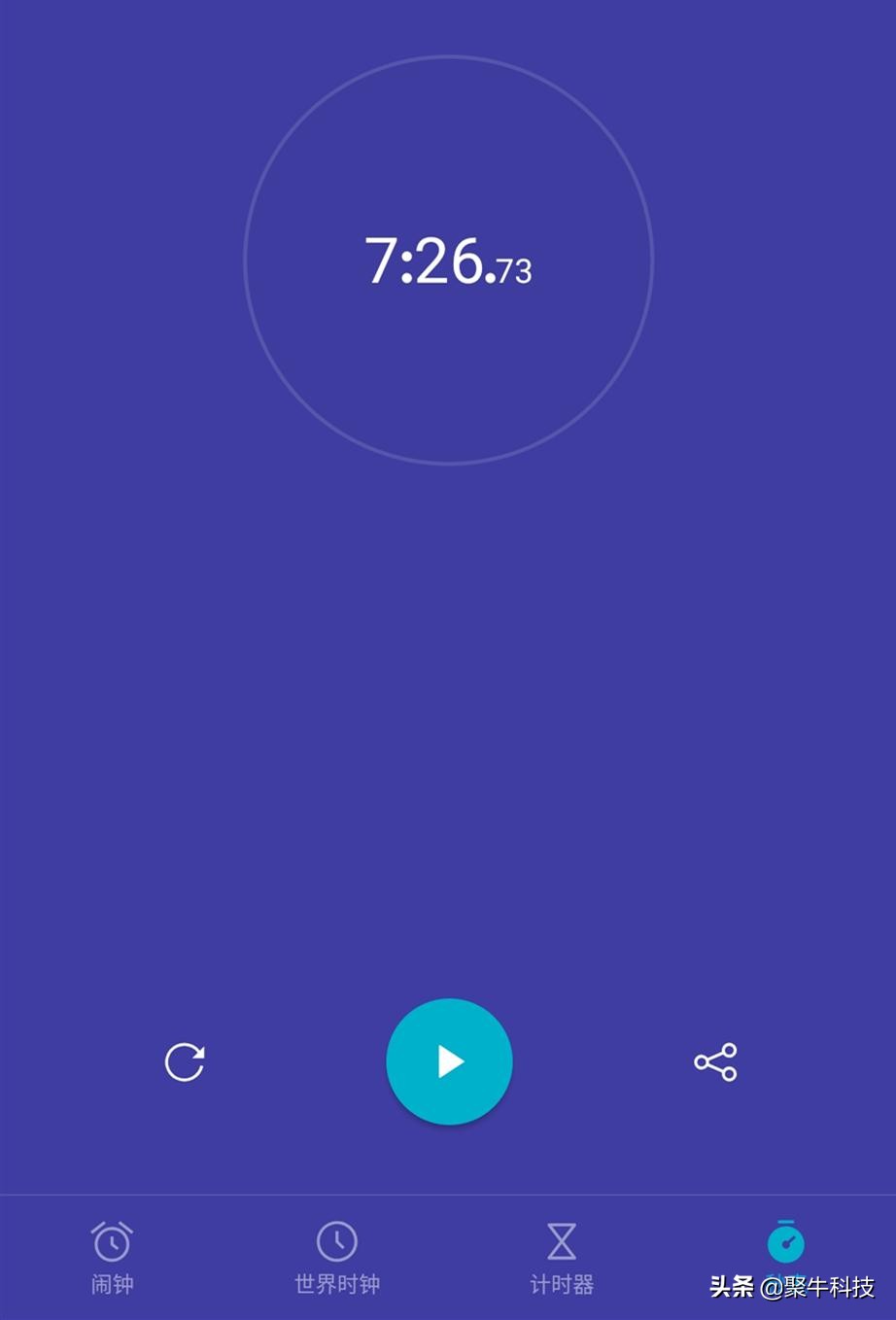Click the hourglass timer icon
The image size is (896, 1320).
561,1240
